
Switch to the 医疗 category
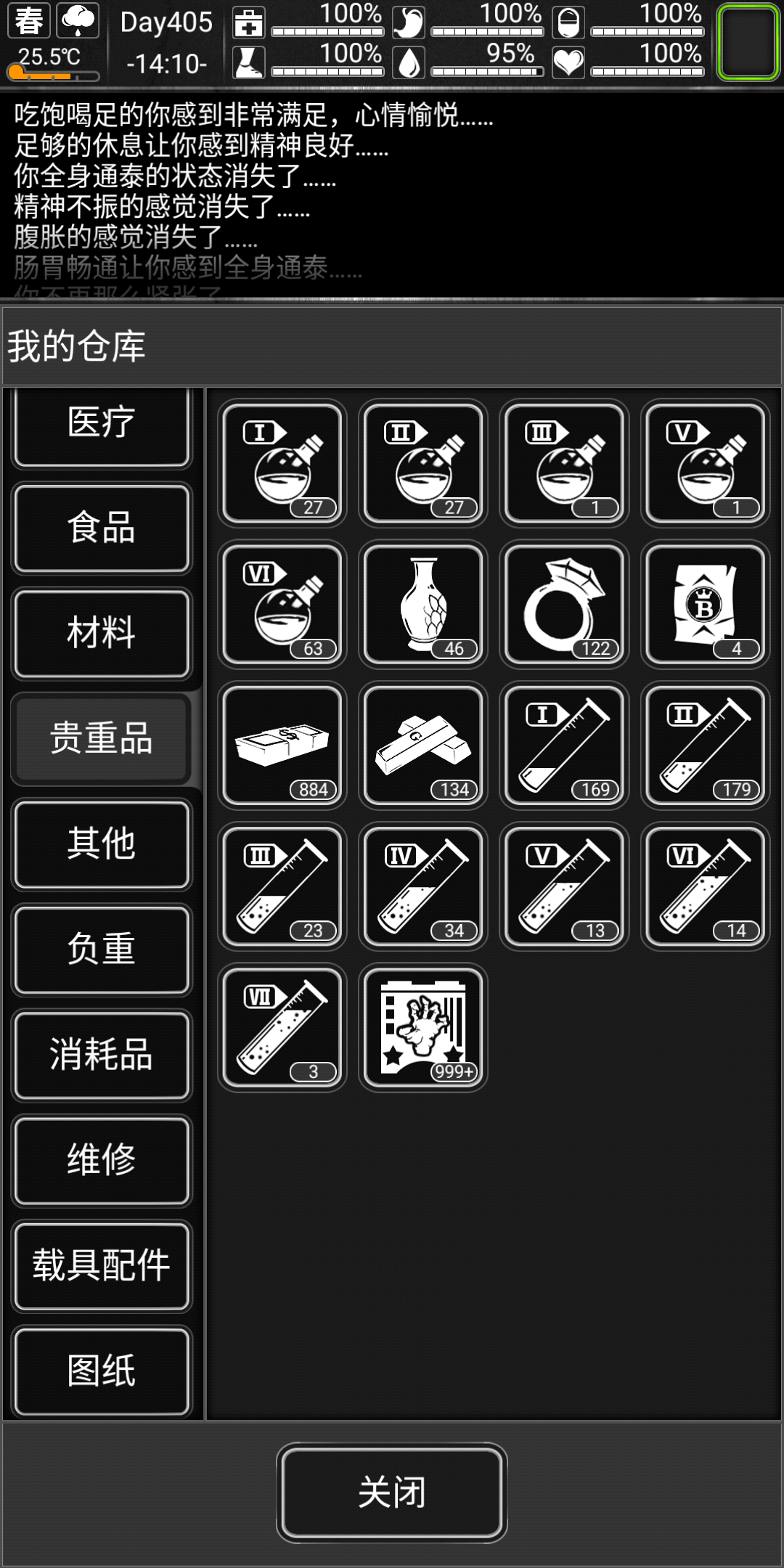[x=102, y=425]
